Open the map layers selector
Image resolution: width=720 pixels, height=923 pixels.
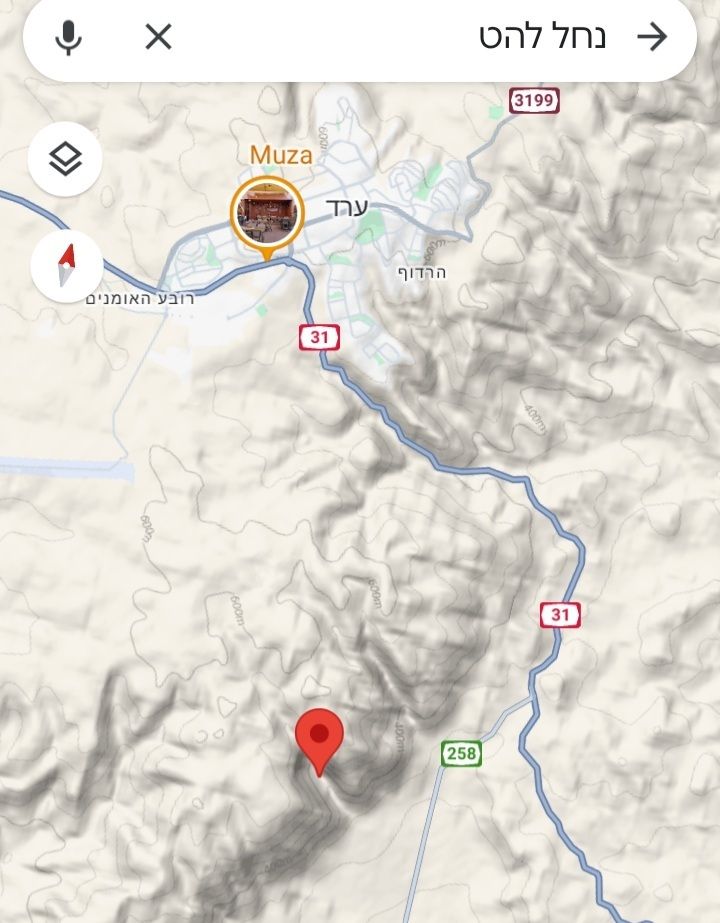[x=65, y=158]
